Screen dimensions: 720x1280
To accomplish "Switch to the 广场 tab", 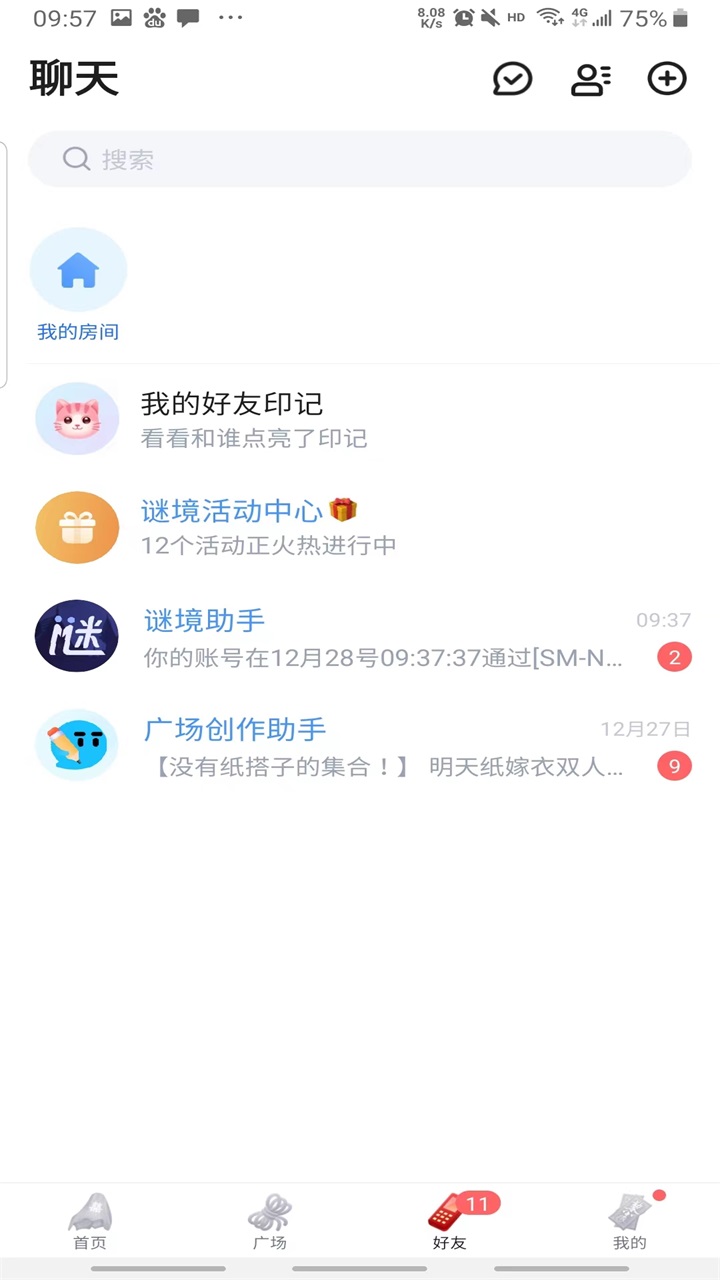I will tap(269, 1220).
